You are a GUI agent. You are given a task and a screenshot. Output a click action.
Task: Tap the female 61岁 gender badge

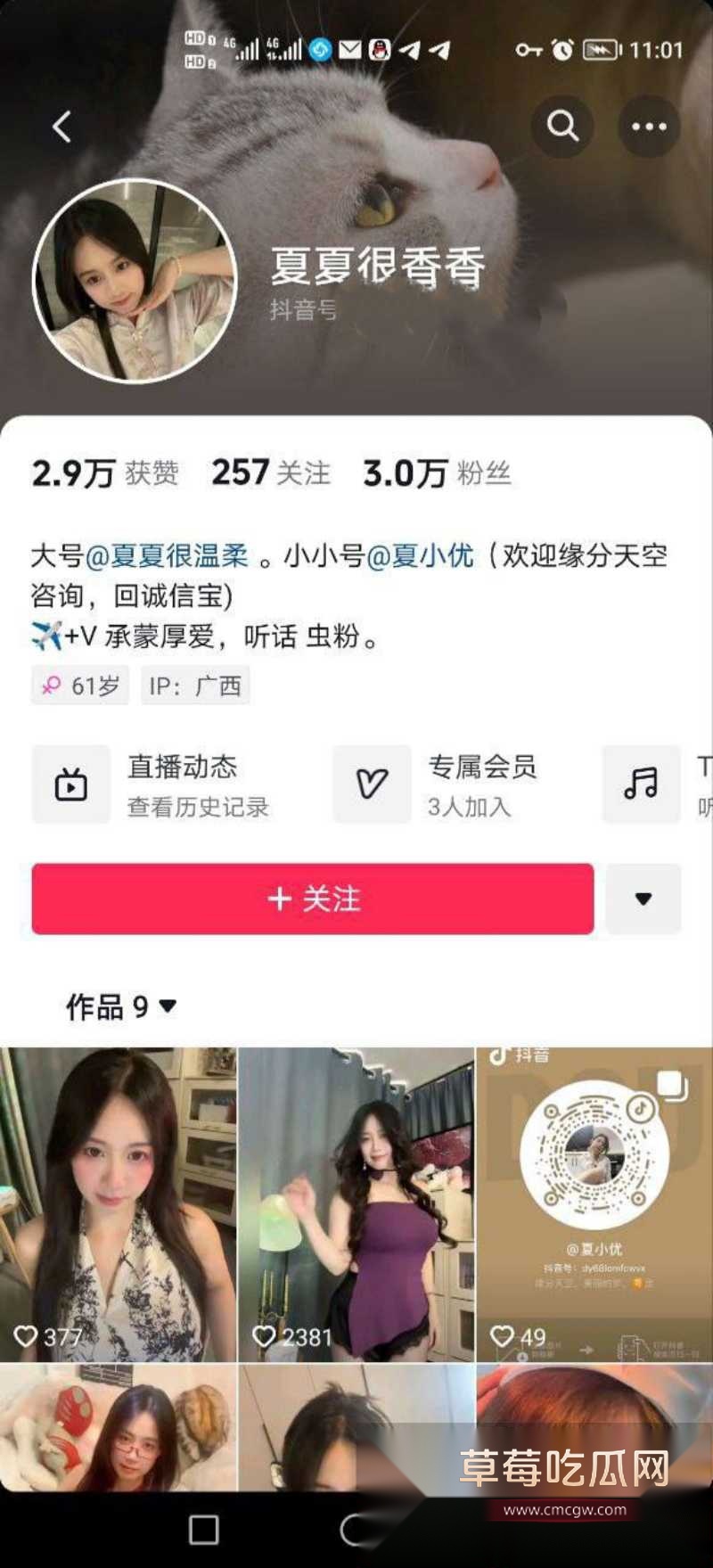[x=79, y=685]
